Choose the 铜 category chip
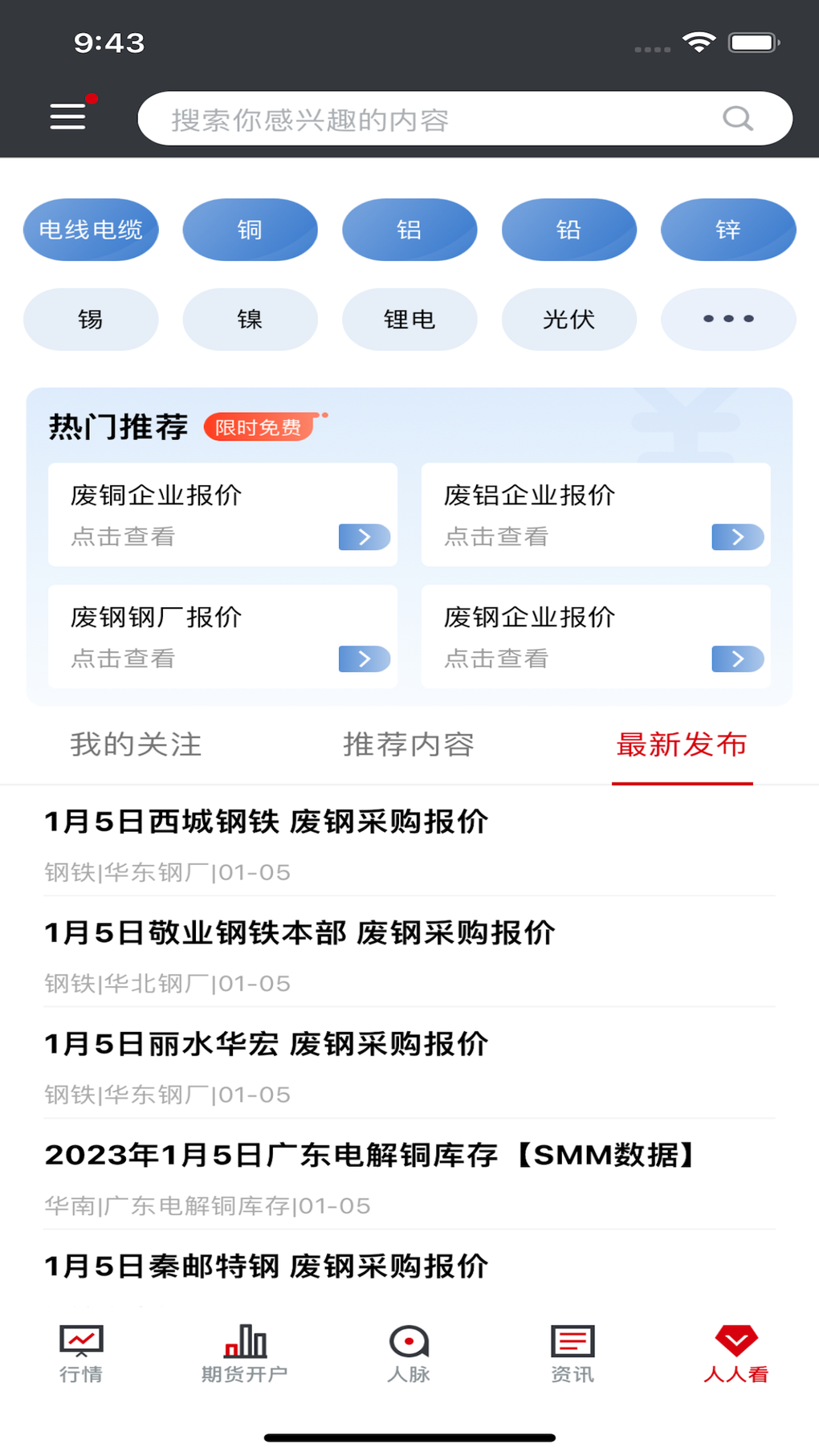 coord(250,230)
